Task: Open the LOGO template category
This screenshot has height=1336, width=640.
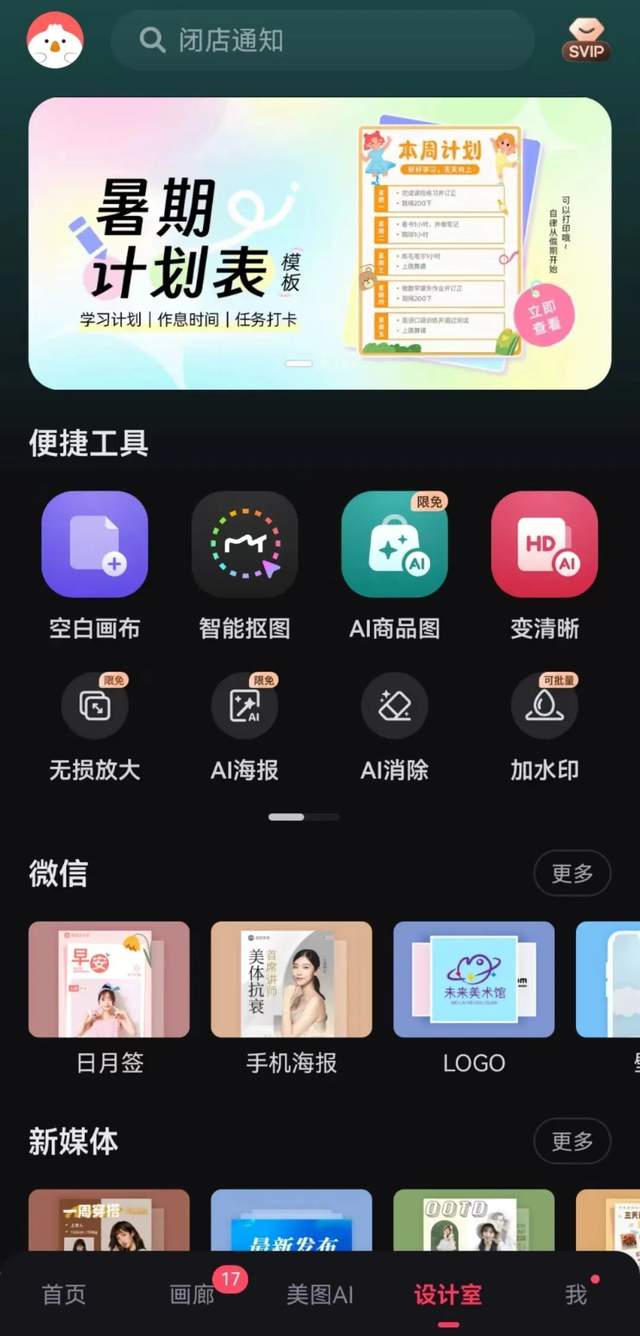Action: point(474,980)
